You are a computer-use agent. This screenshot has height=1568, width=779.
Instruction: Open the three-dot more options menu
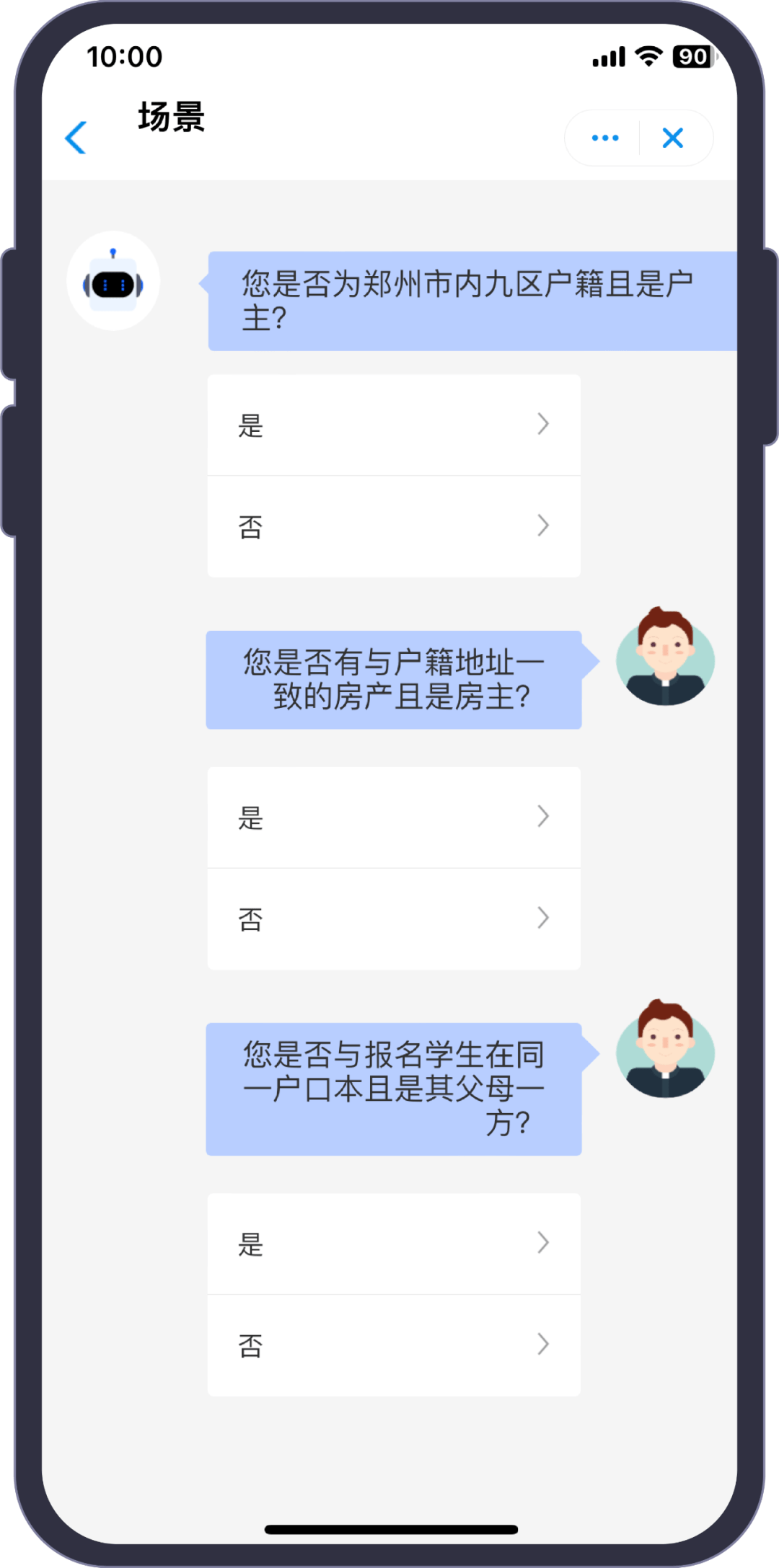point(604,138)
